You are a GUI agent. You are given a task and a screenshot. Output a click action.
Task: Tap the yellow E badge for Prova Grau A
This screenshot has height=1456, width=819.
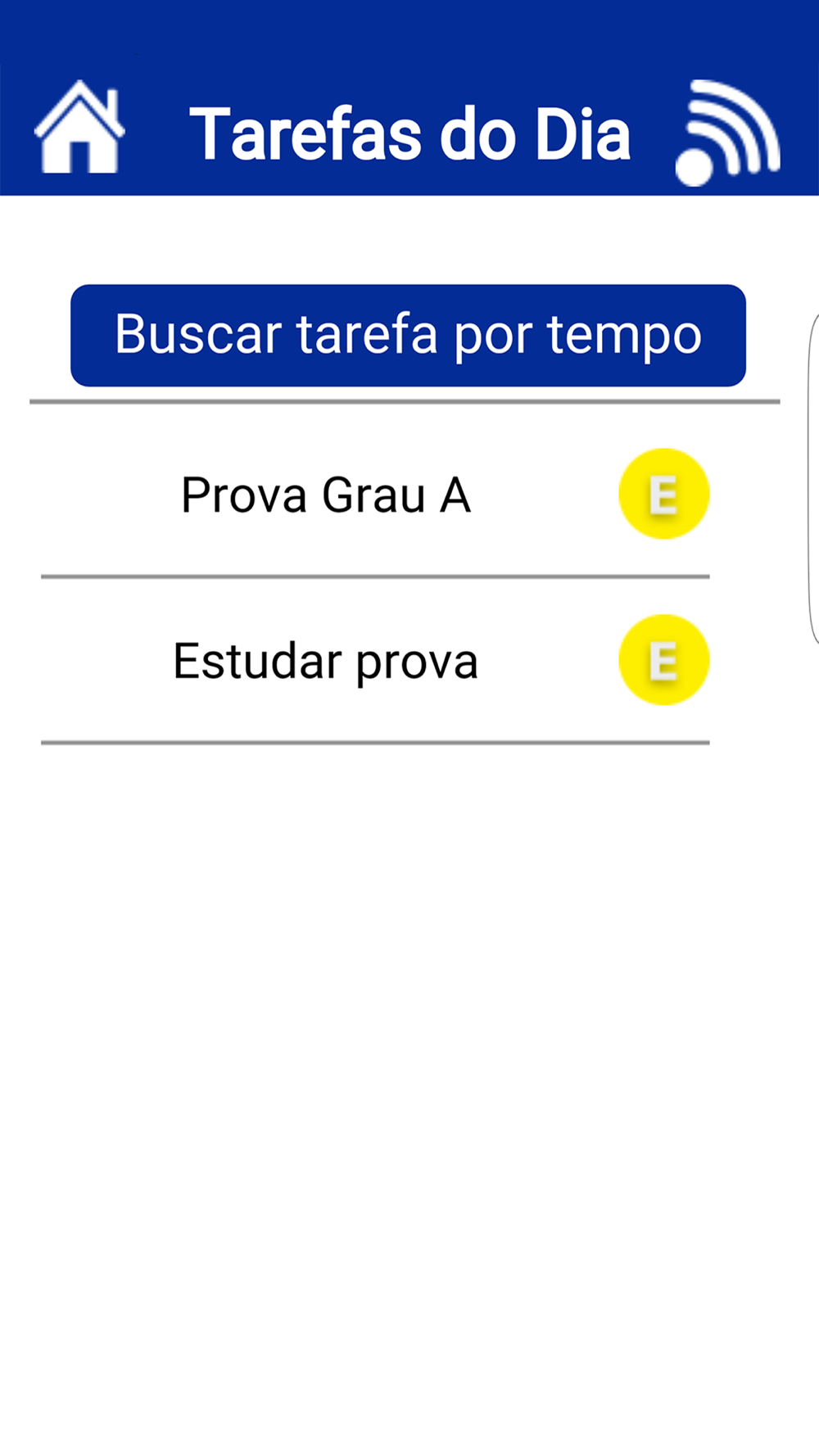(663, 494)
